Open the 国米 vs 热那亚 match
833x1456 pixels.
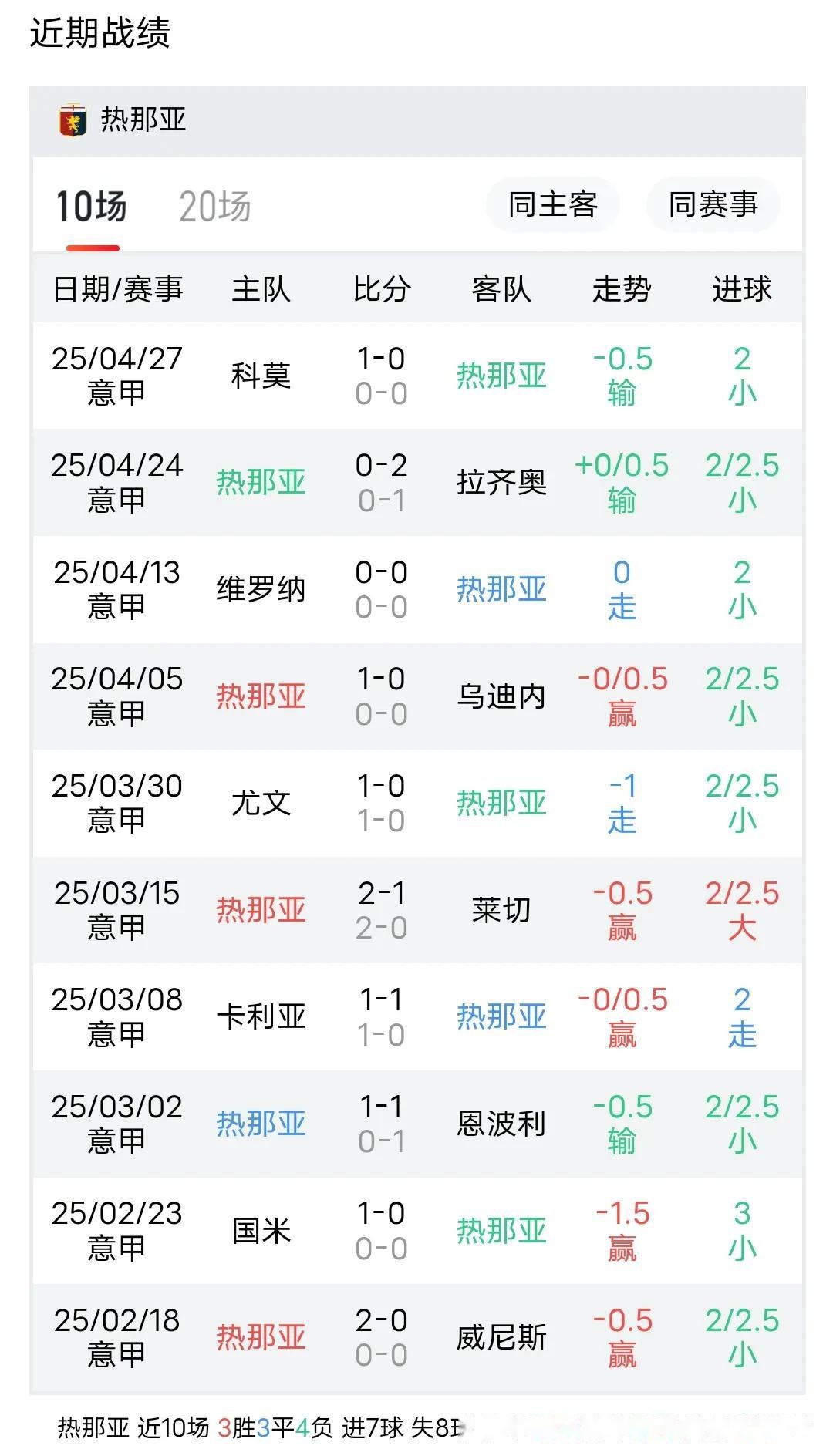click(x=416, y=1231)
